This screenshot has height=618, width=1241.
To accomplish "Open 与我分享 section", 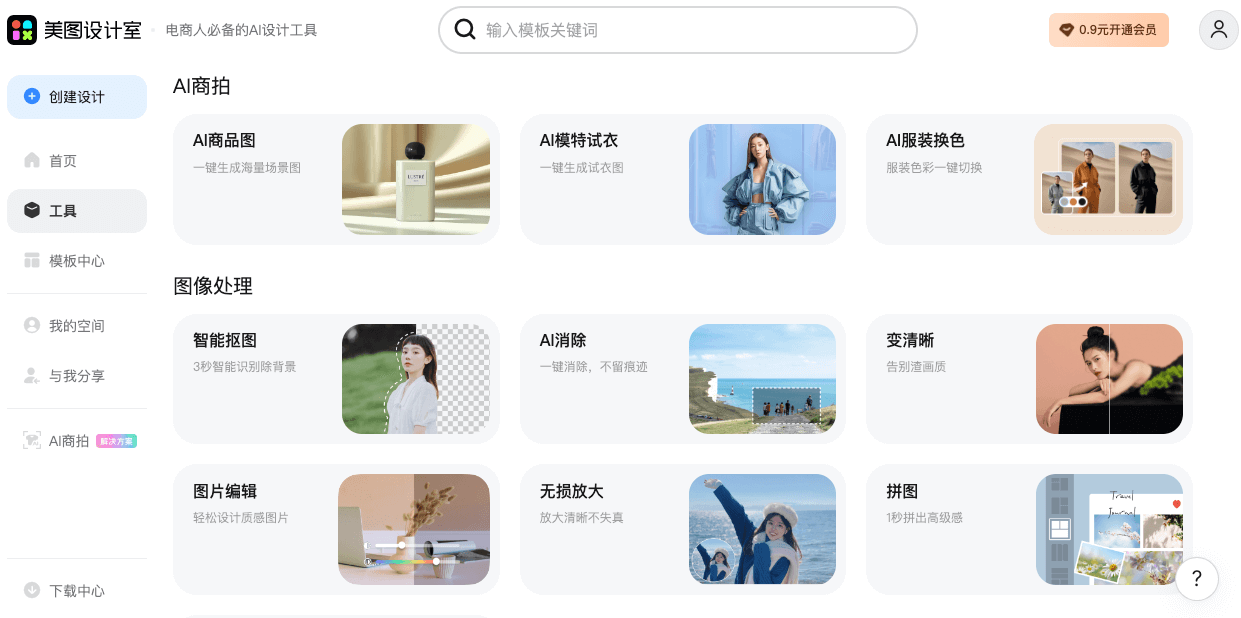I will point(77,376).
